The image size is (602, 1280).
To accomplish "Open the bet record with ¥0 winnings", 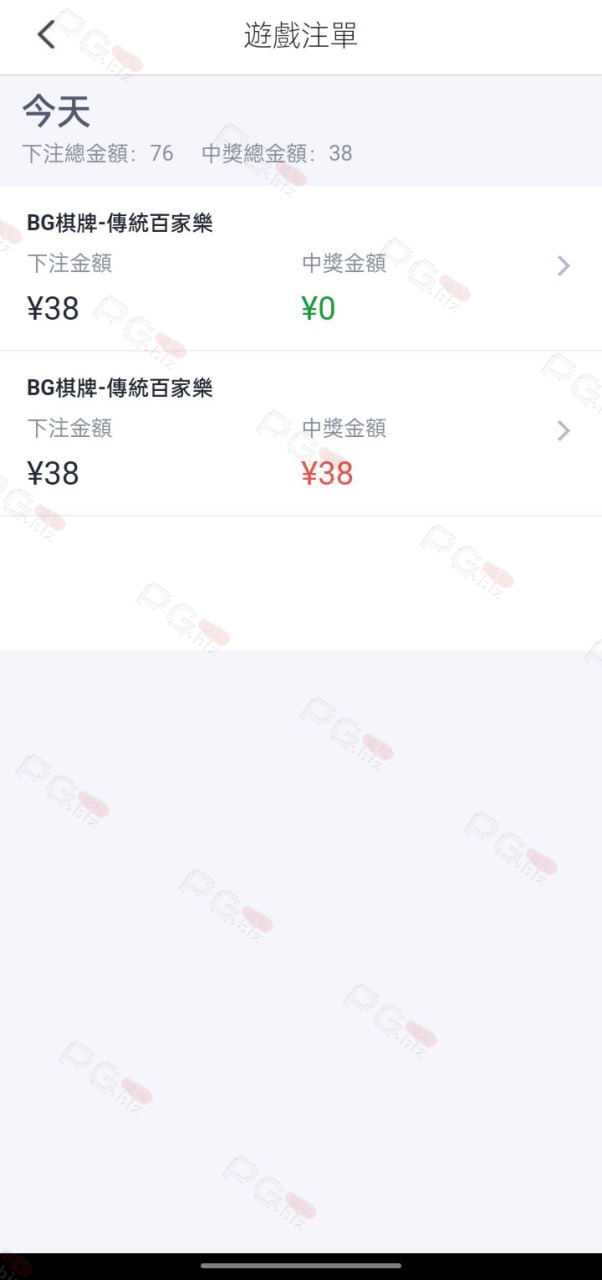I will 301,268.
